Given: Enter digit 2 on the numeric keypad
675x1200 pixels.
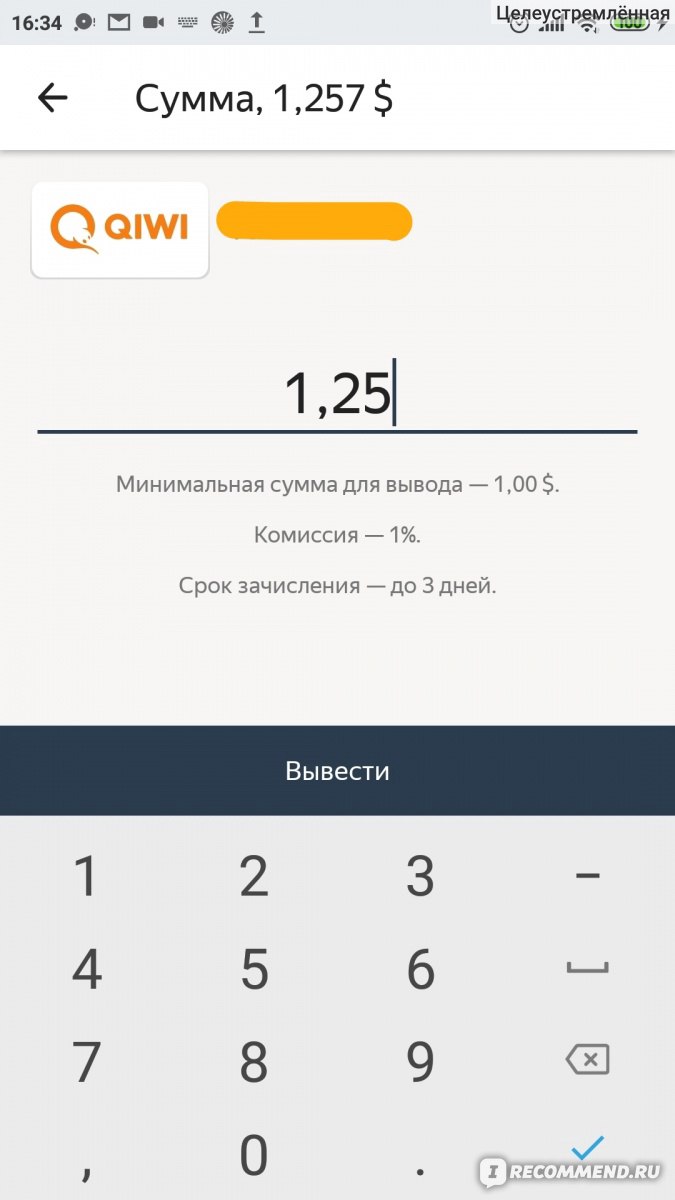Looking at the screenshot, I should pos(254,876).
